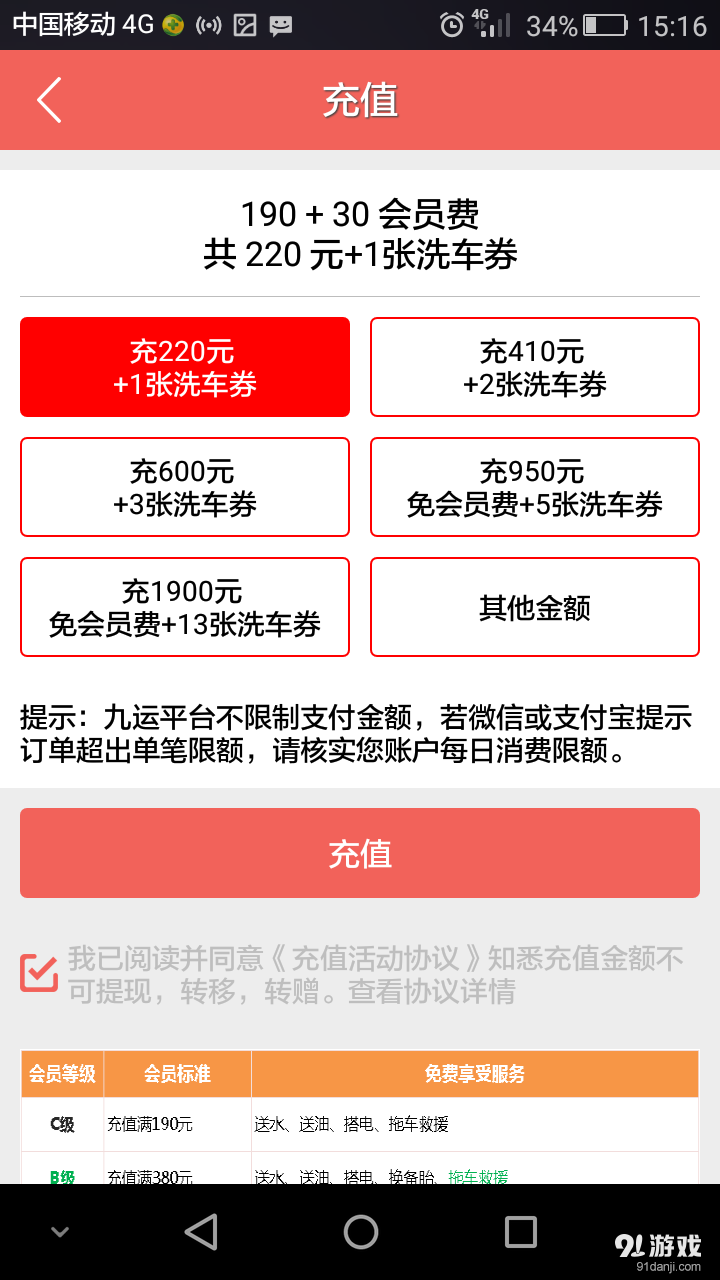The height and width of the screenshot is (1280, 720).
Task: Select the 充410元+2张洗车券 option
Action: pos(534,366)
